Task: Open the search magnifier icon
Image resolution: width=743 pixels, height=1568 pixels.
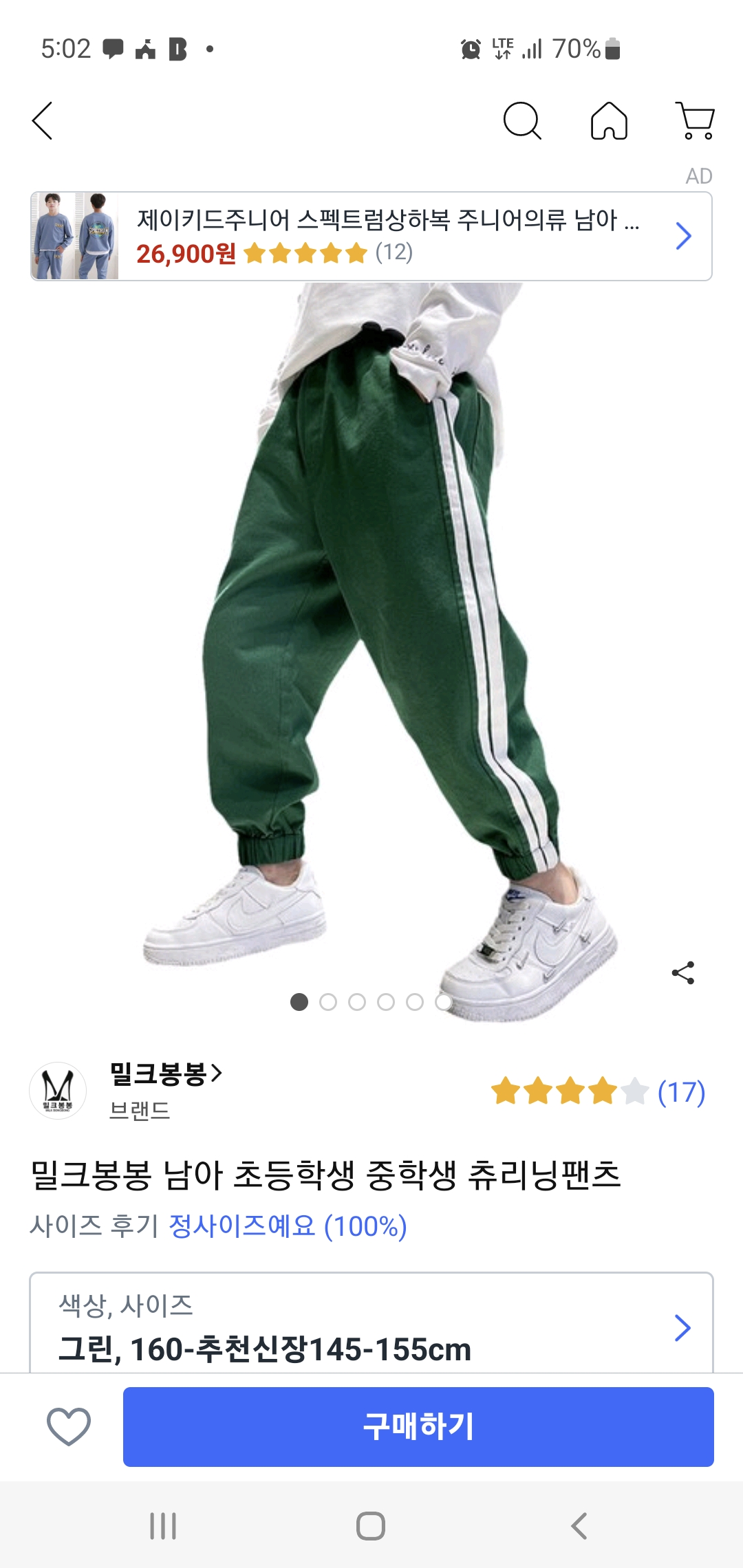Action: coord(522,121)
